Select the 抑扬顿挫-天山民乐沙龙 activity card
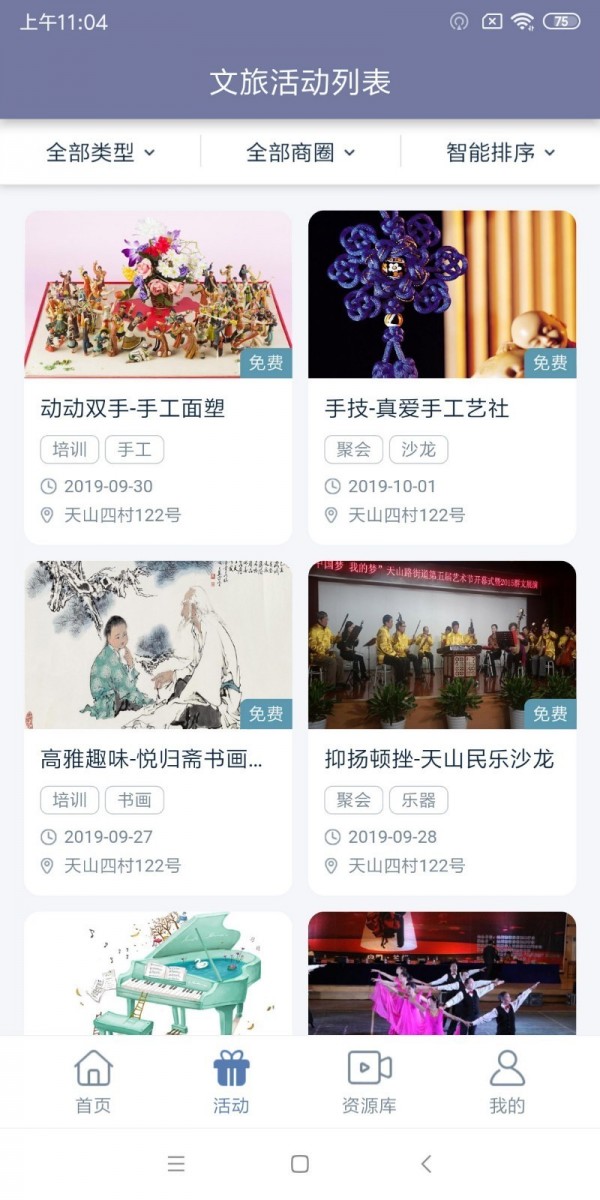Image resolution: width=600 pixels, height=1200 pixels. coord(442,727)
